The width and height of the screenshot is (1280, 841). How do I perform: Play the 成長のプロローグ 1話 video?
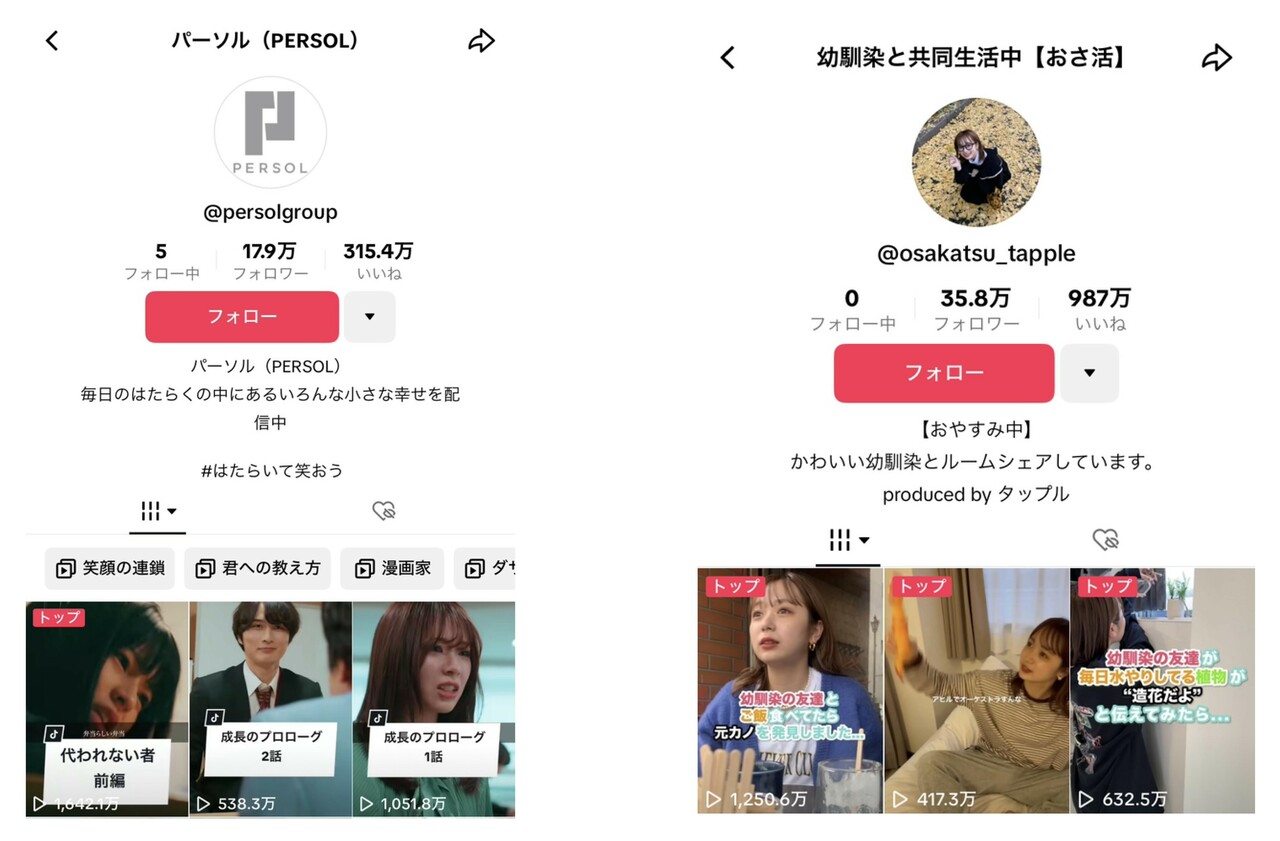point(433,708)
